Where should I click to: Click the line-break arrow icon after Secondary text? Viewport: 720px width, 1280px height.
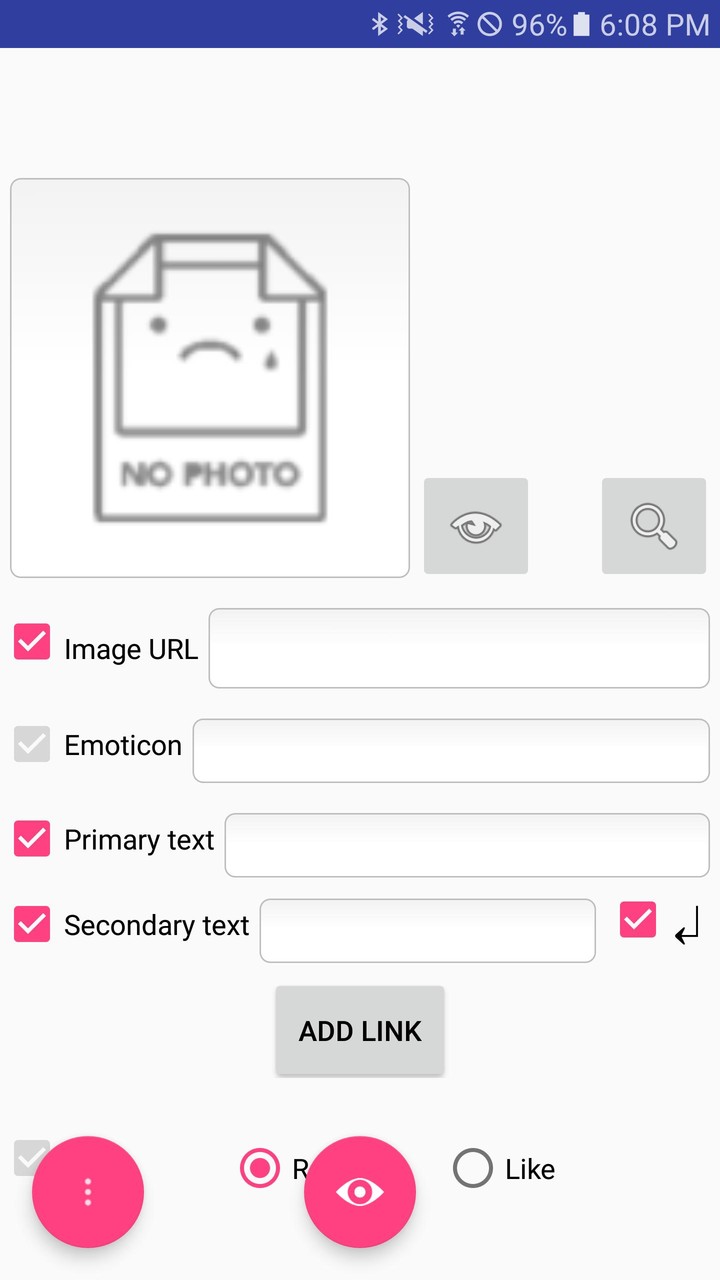(686, 930)
